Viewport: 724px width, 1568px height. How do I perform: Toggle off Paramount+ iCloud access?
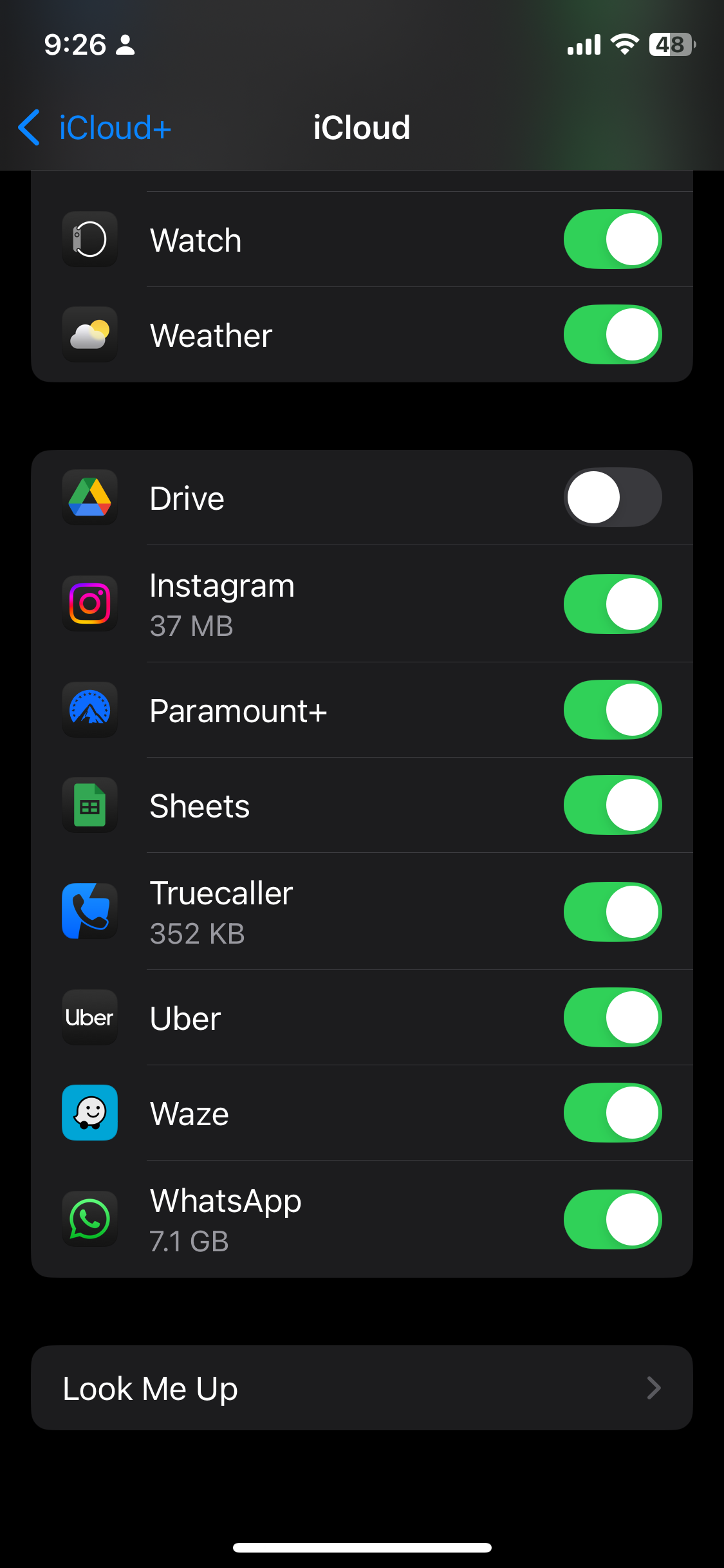pyautogui.click(x=612, y=710)
